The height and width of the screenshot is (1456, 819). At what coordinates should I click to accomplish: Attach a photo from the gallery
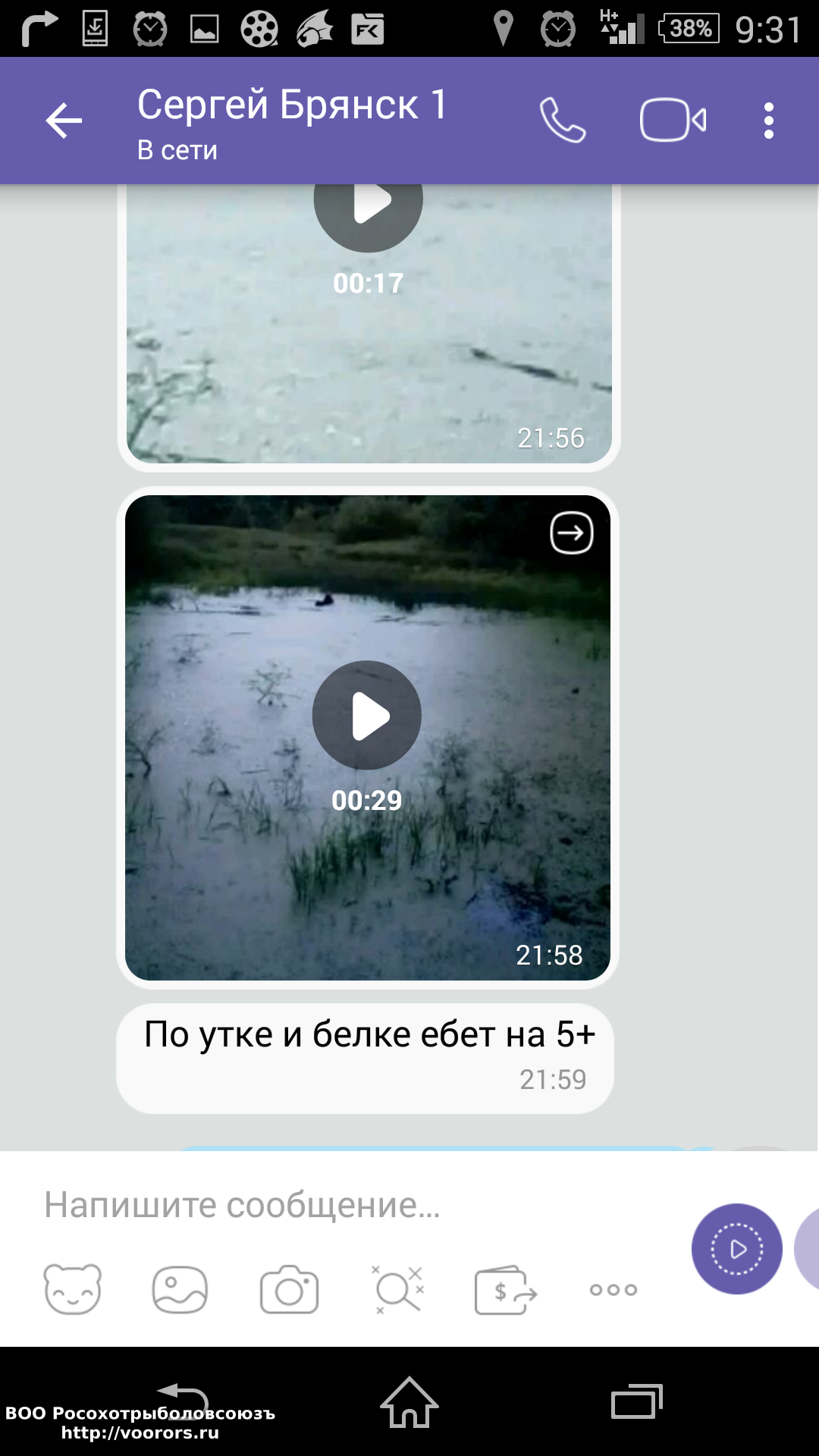pyautogui.click(x=180, y=1289)
